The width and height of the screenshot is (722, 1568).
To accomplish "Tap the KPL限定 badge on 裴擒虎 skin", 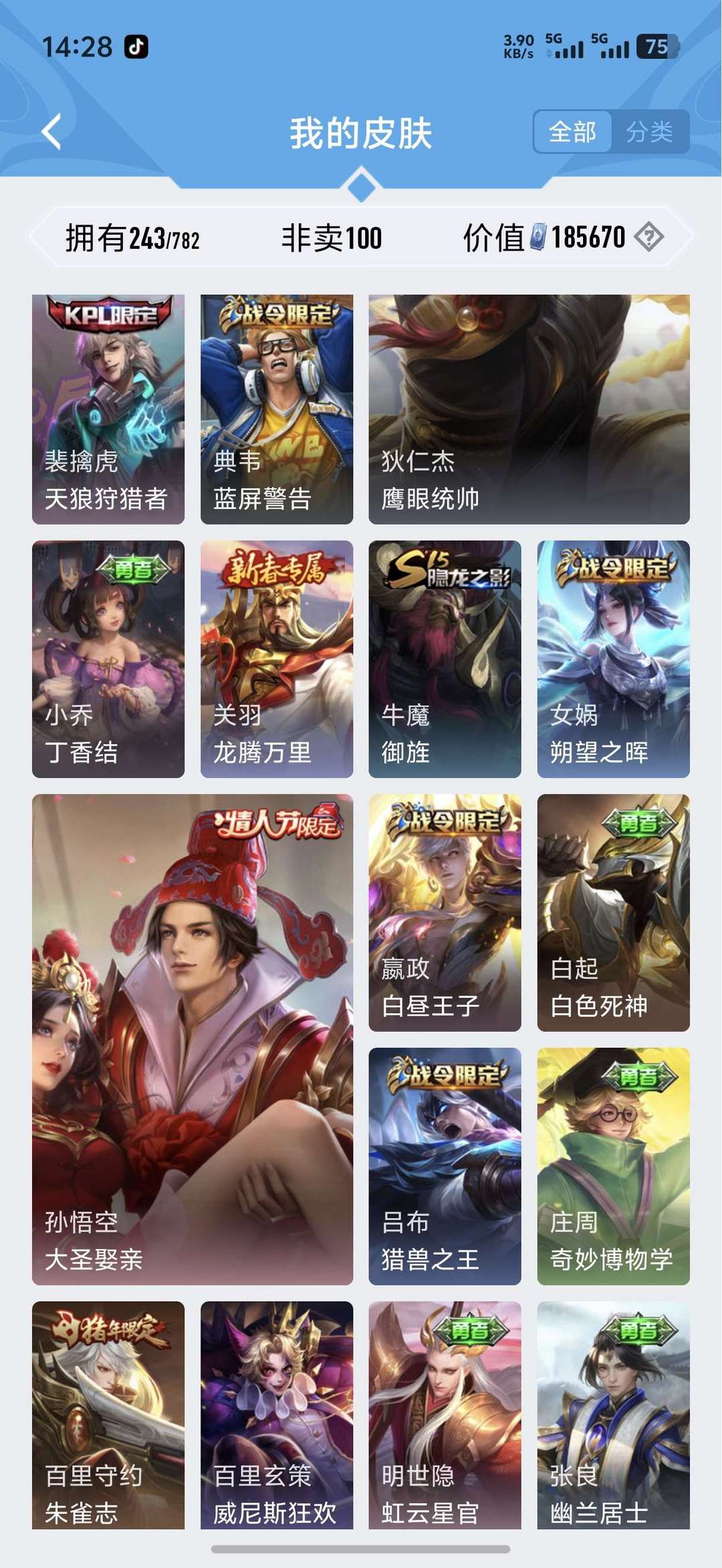I will coord(109,313).
